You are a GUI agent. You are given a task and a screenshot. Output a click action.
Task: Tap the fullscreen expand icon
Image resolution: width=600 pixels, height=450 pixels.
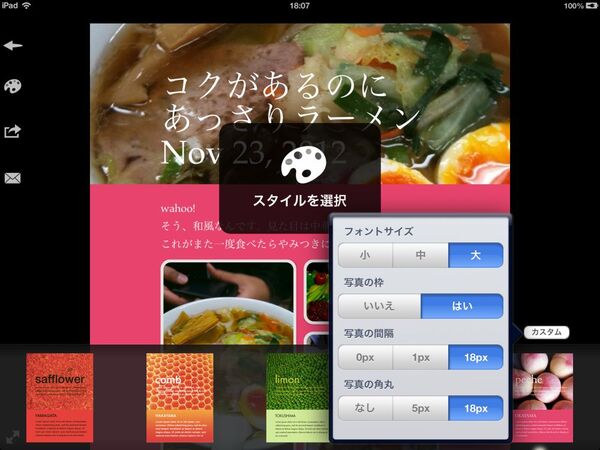pyautogui.click(x=12, y=436)
